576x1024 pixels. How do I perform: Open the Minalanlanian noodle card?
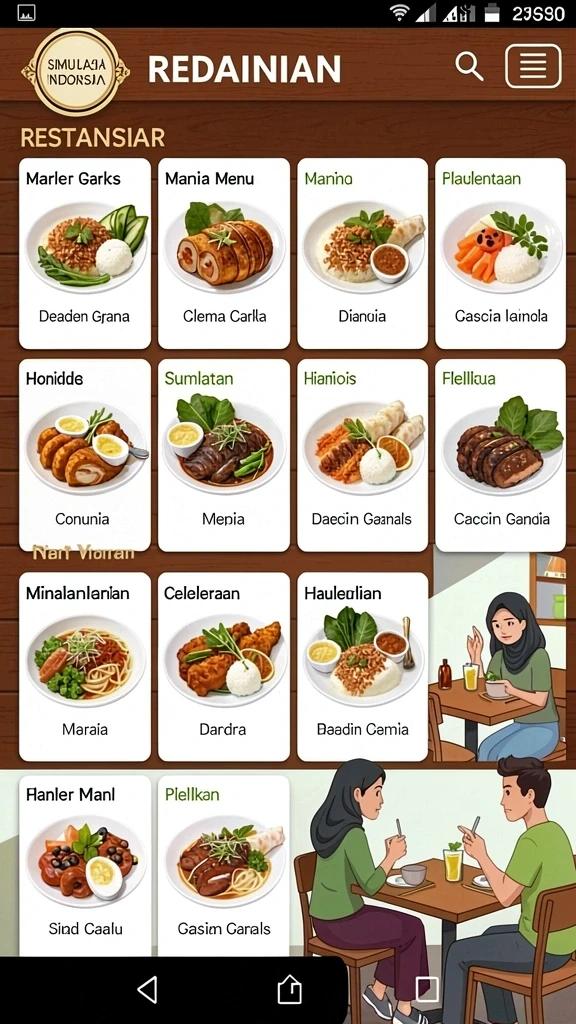click(85, 667)
